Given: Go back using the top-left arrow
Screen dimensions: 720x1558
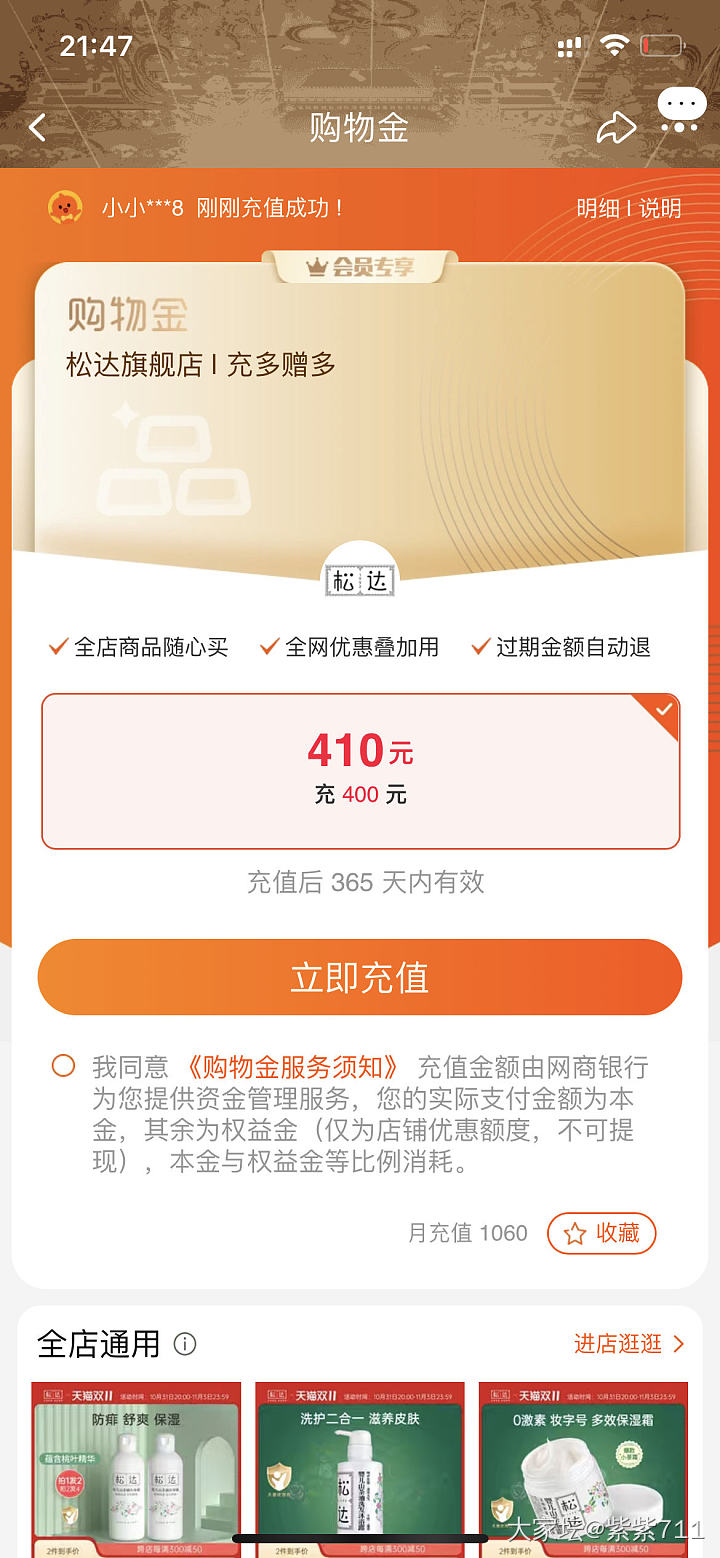Looking at the screenshot, I should click(38, 128).
